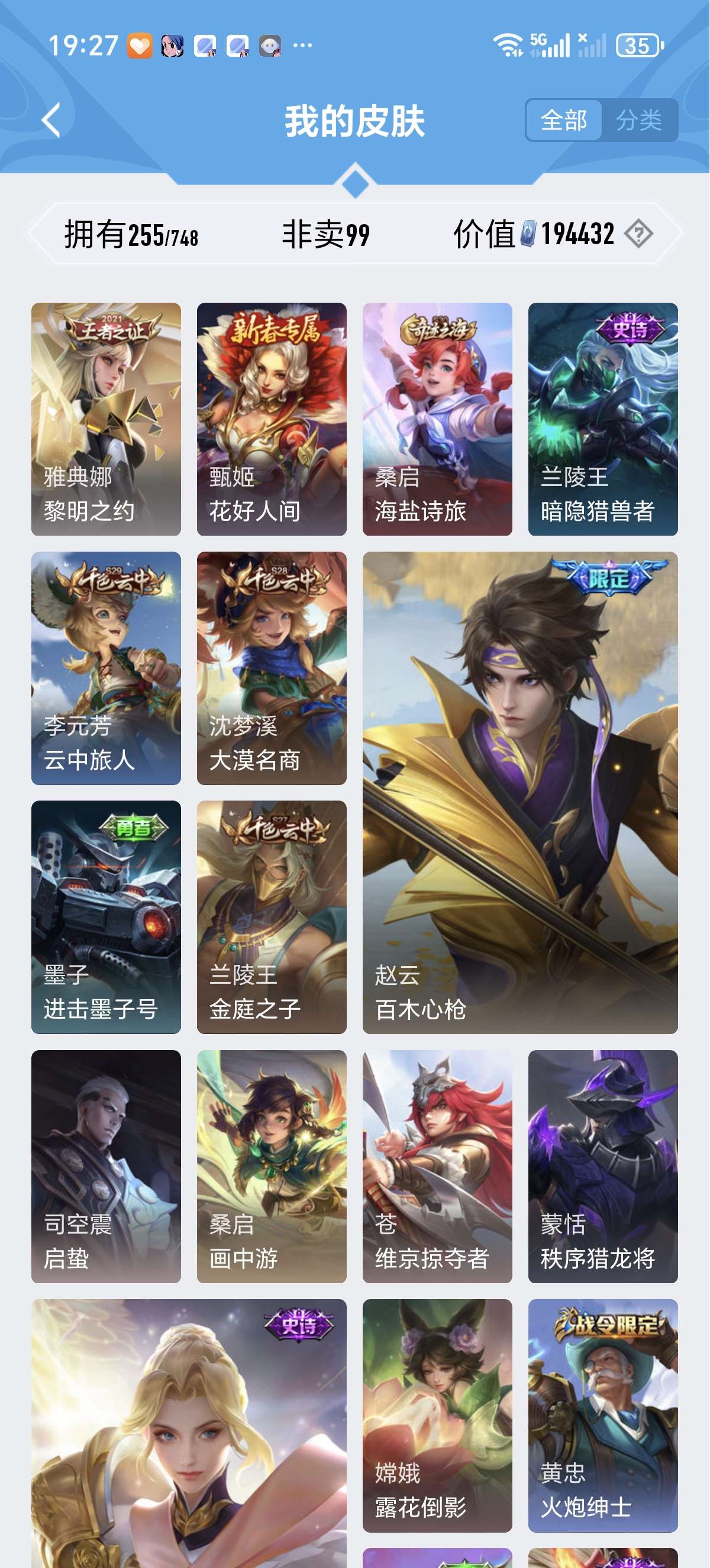Open the large 赵云 百木心枪 card

tap(520, 792)
